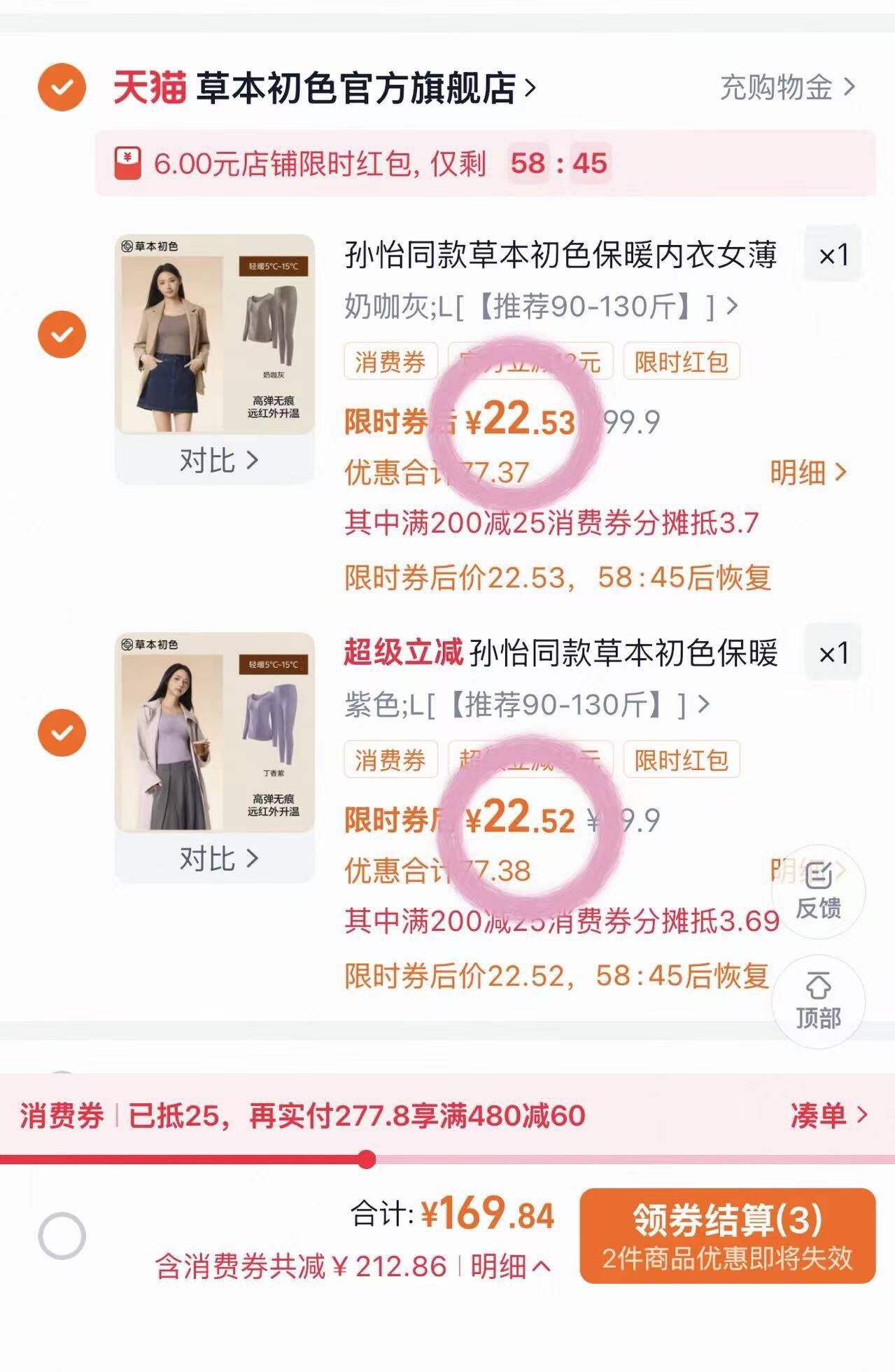The width and height of the screenshot is (895, 1372).
Task: Tap 凑单 to add more items
Action: pyautogui.click(x=828, y=1115)
